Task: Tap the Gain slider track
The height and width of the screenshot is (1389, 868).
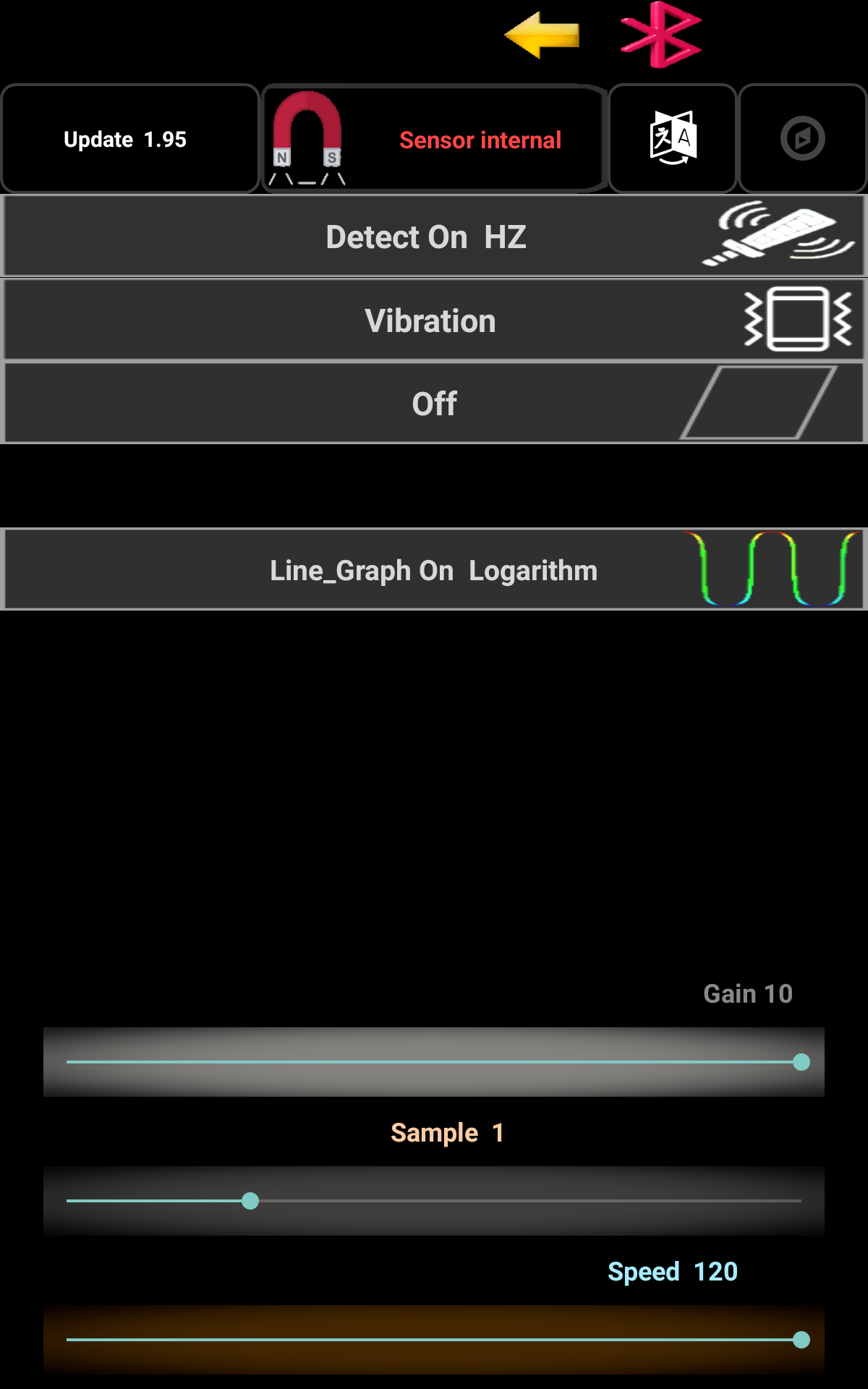Action: click(434, 1062)
